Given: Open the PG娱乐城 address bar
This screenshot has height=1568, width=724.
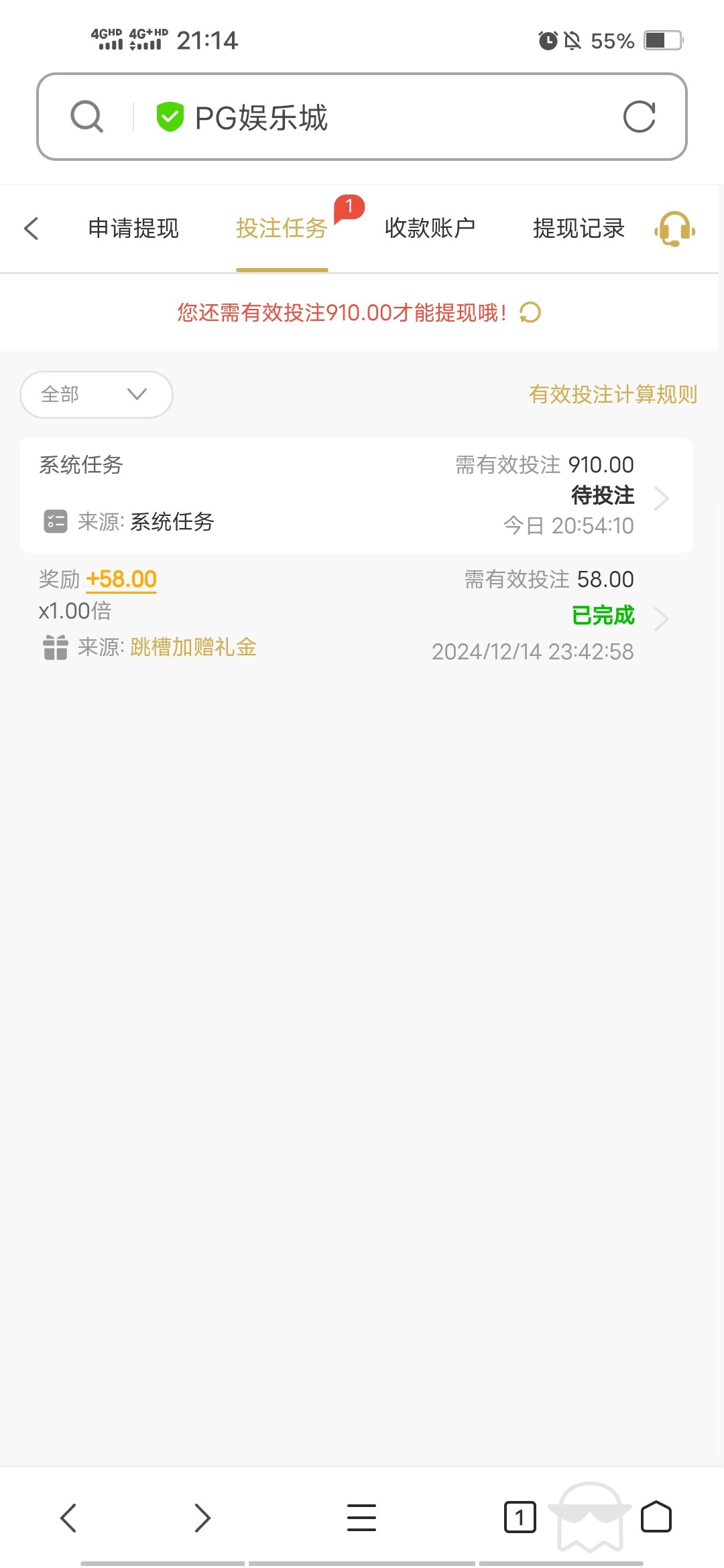Looking at the screenshot, I should 362,117.
